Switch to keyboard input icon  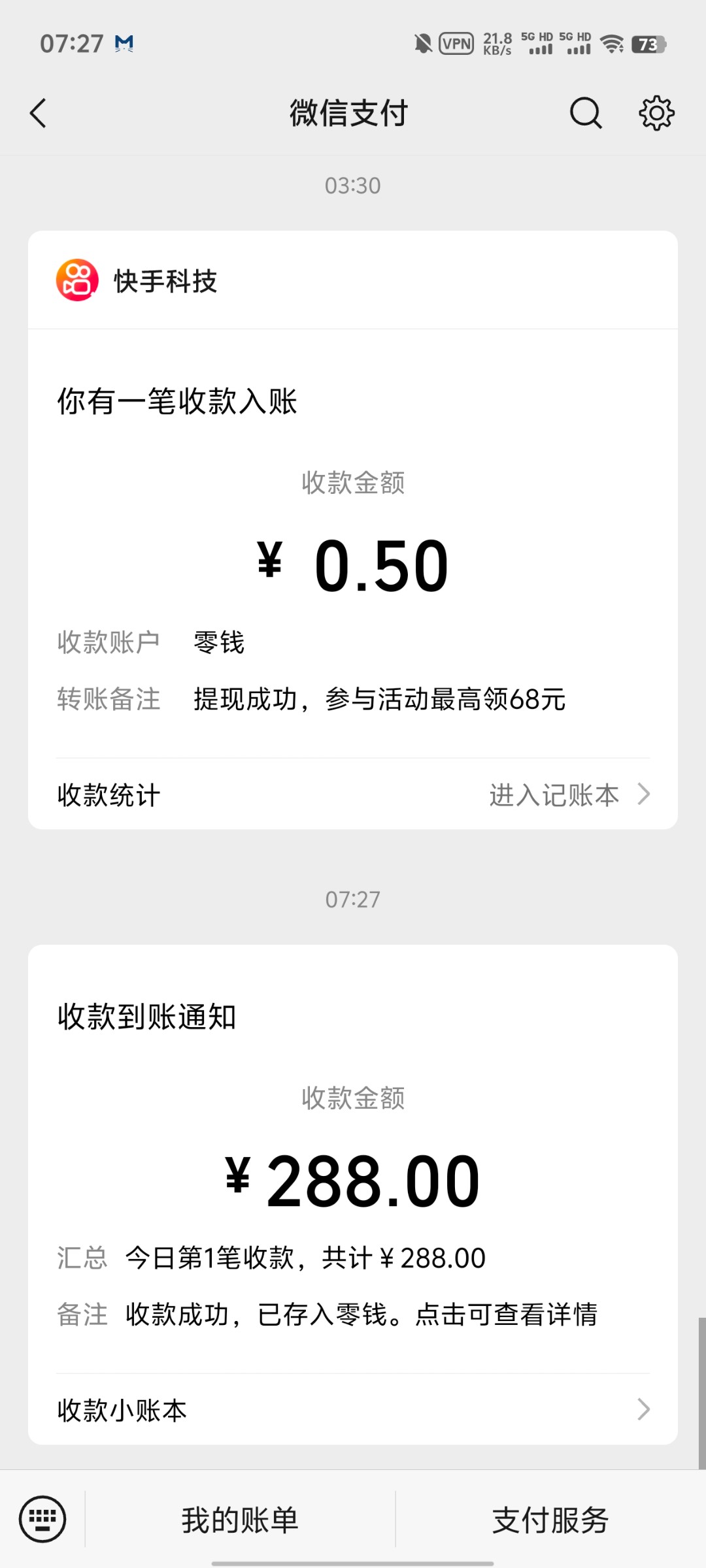click(x=42, y=1519)
